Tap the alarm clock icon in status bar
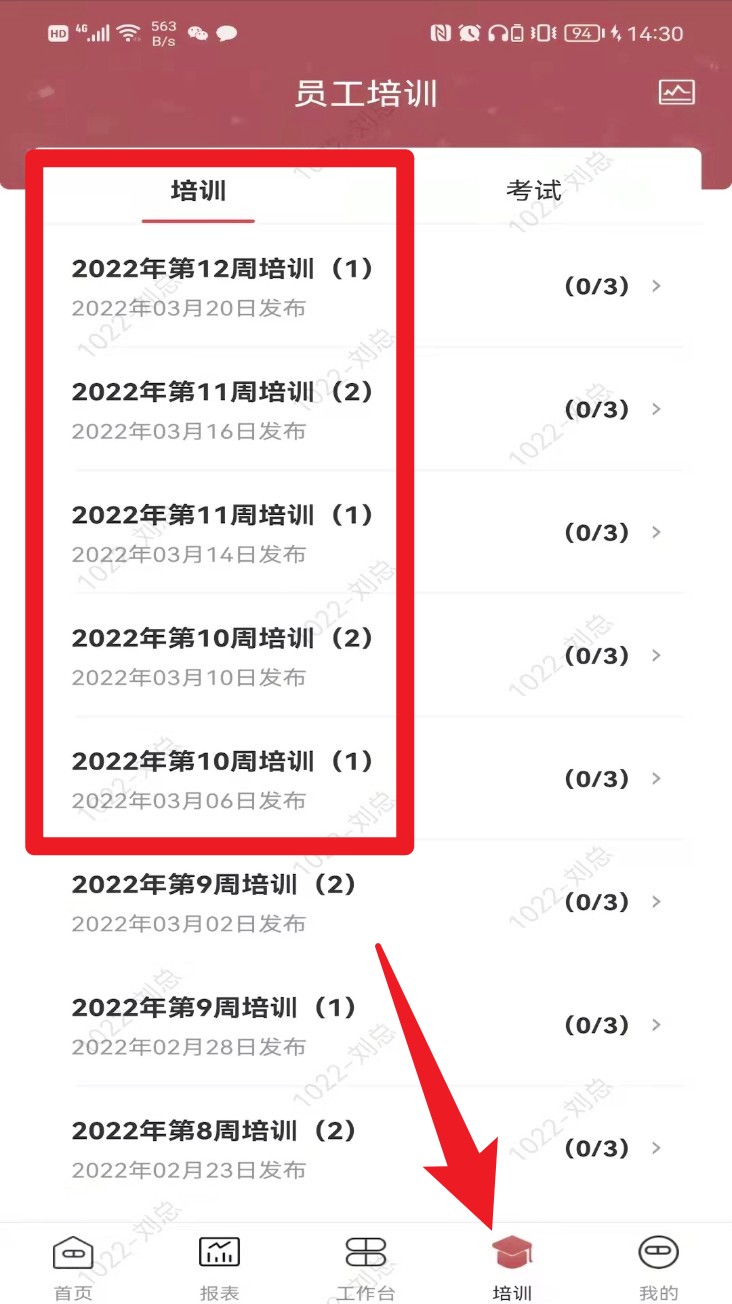This screenshot has height=1304, width=732. coord(468,33)
